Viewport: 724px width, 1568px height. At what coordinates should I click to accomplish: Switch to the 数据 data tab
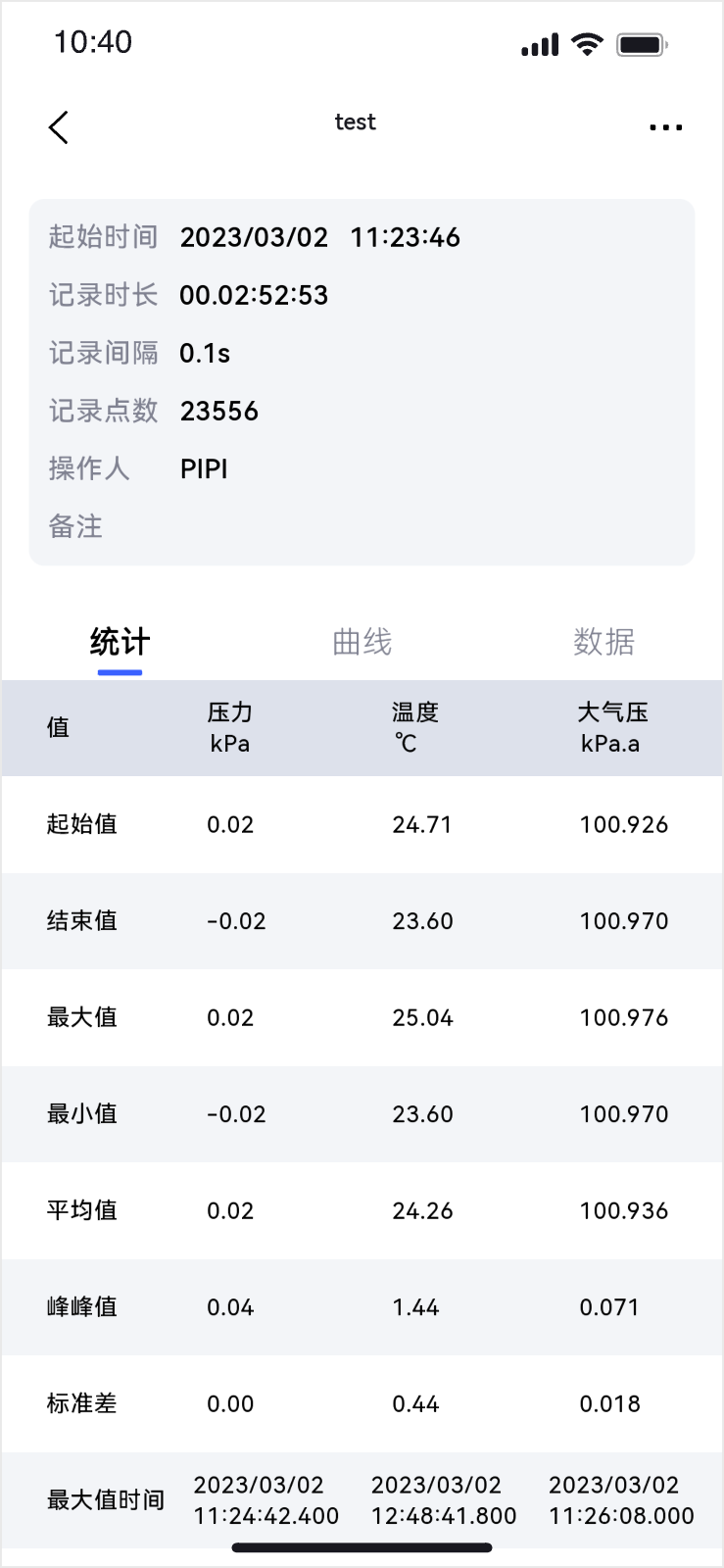[x=603, y=643]
